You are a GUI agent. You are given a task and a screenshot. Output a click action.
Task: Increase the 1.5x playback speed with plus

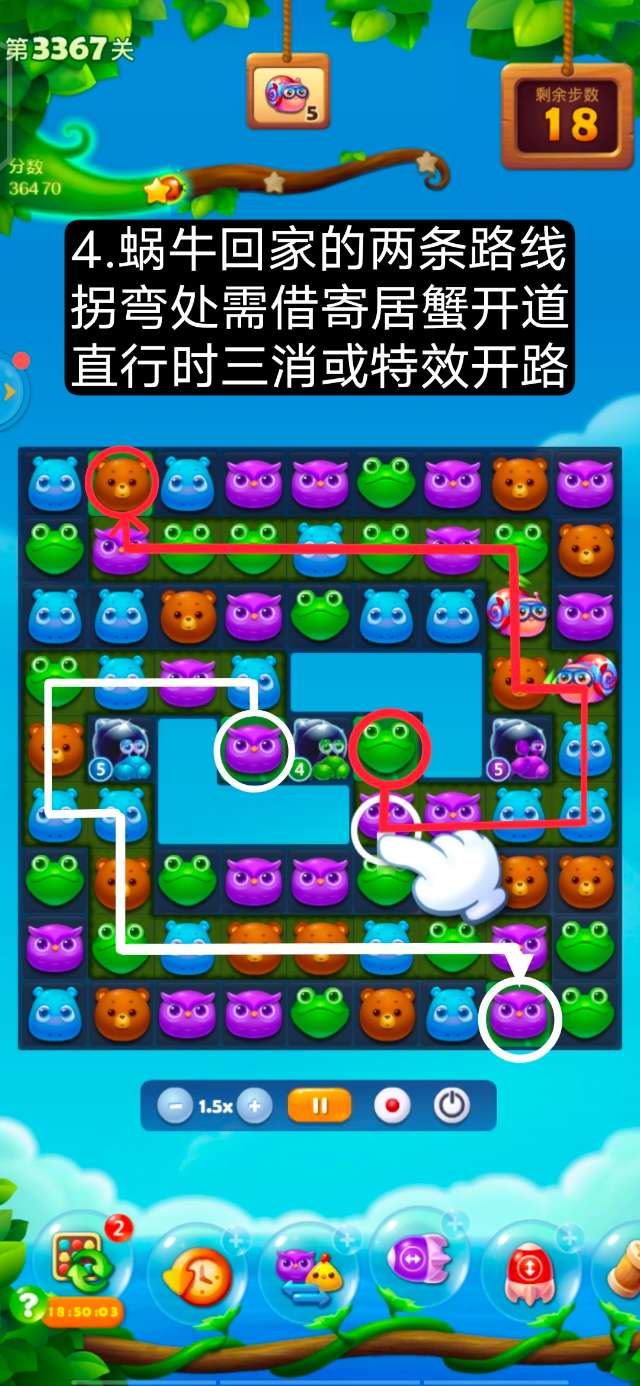coord(254,1106)
